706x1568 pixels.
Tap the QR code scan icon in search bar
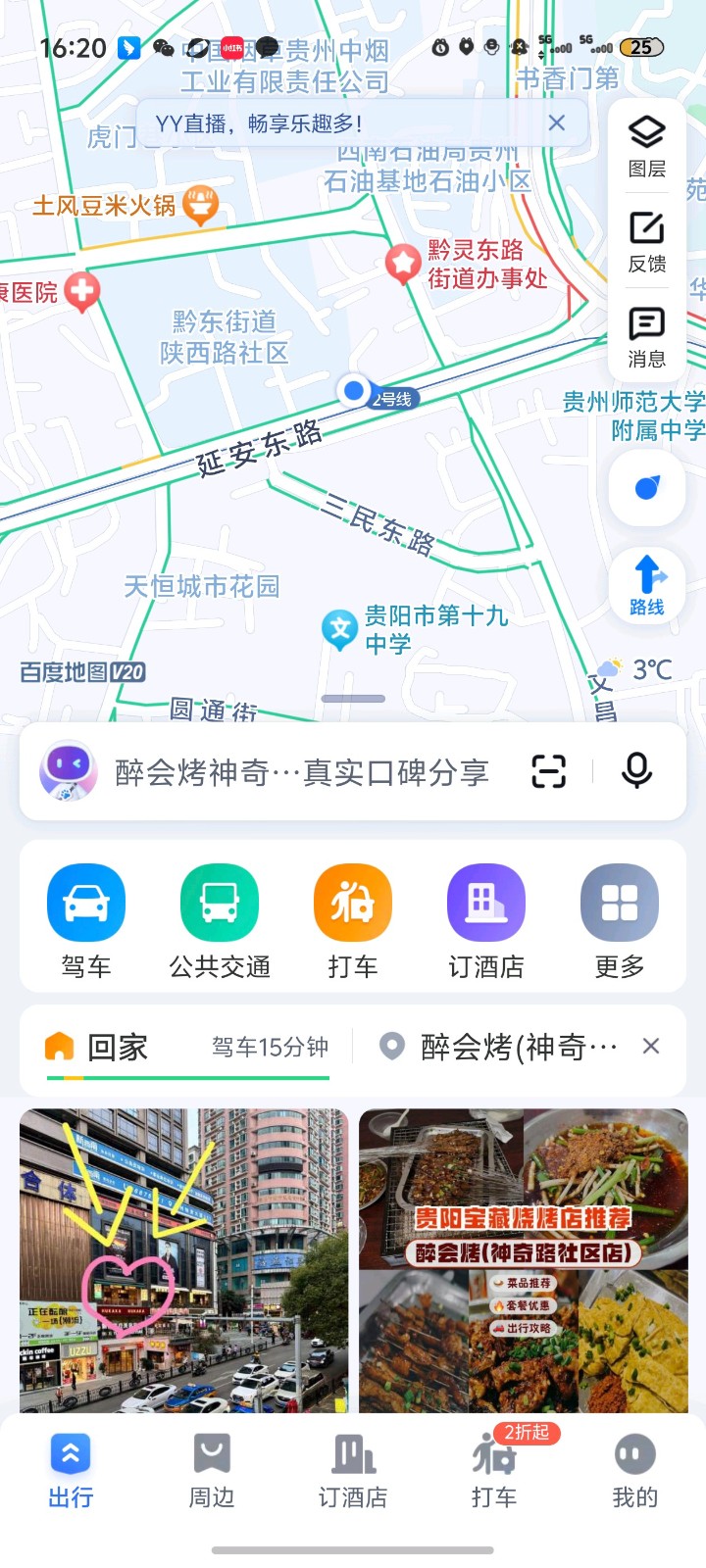pyautogui.click(x=548, y=771)
